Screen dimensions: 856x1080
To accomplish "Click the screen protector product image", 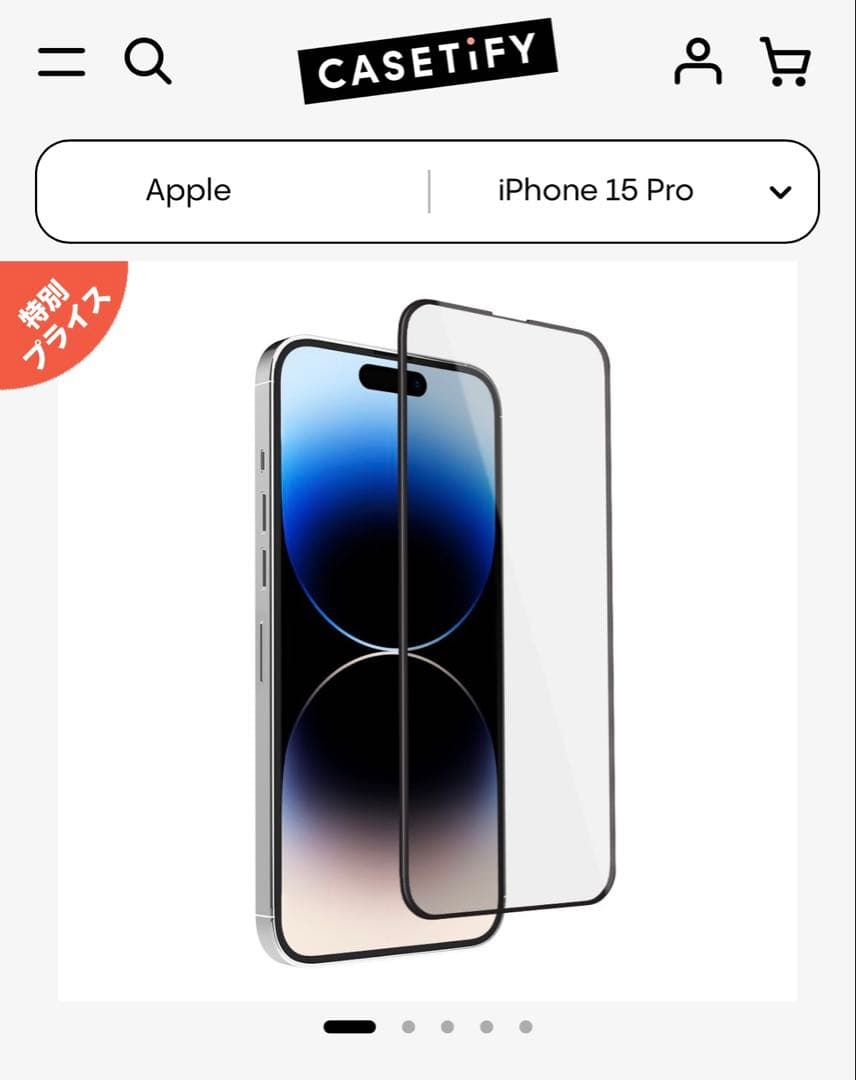I will [430, 630].
